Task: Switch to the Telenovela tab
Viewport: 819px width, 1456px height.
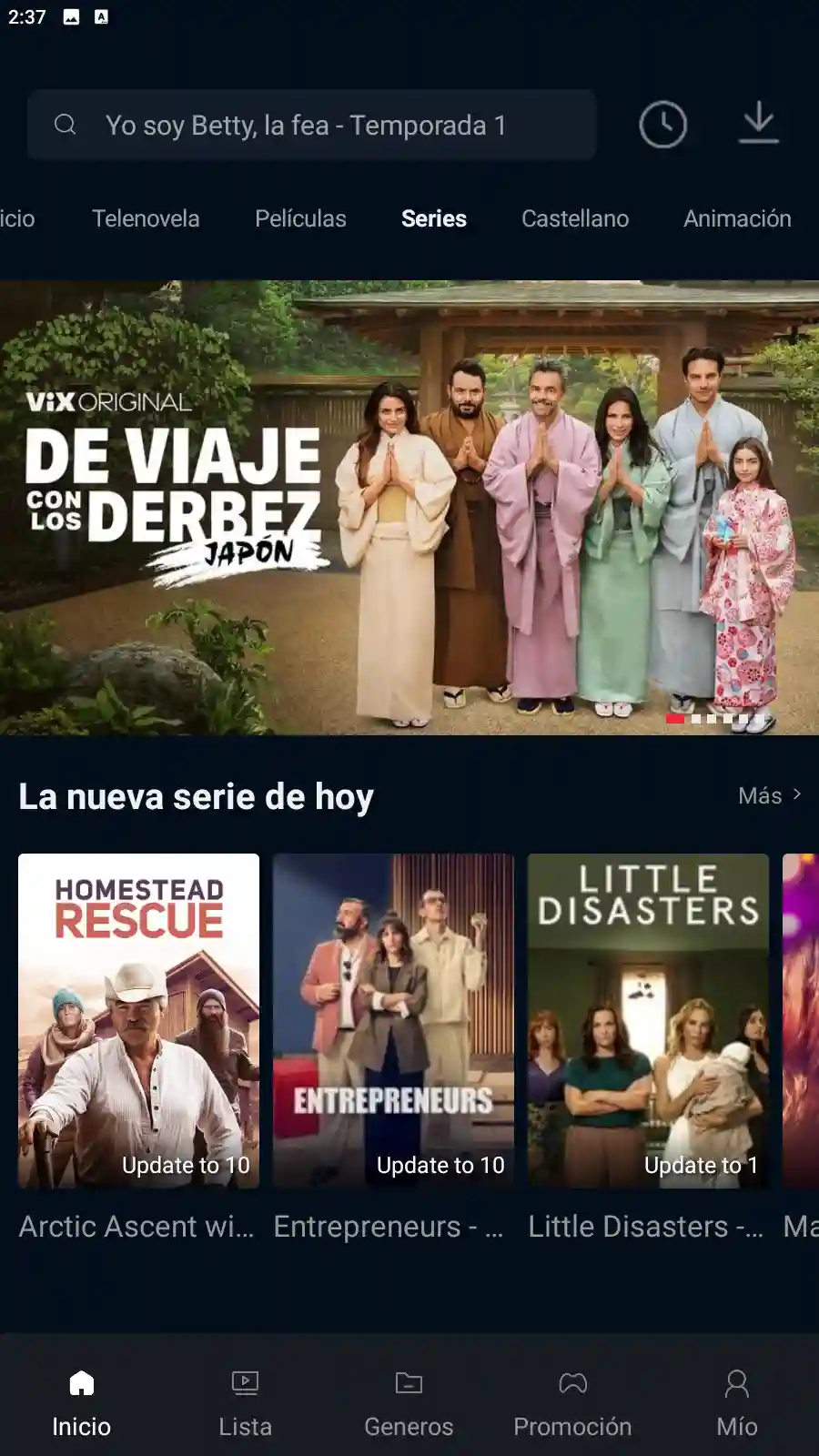Action: click(x=146, y=218)
